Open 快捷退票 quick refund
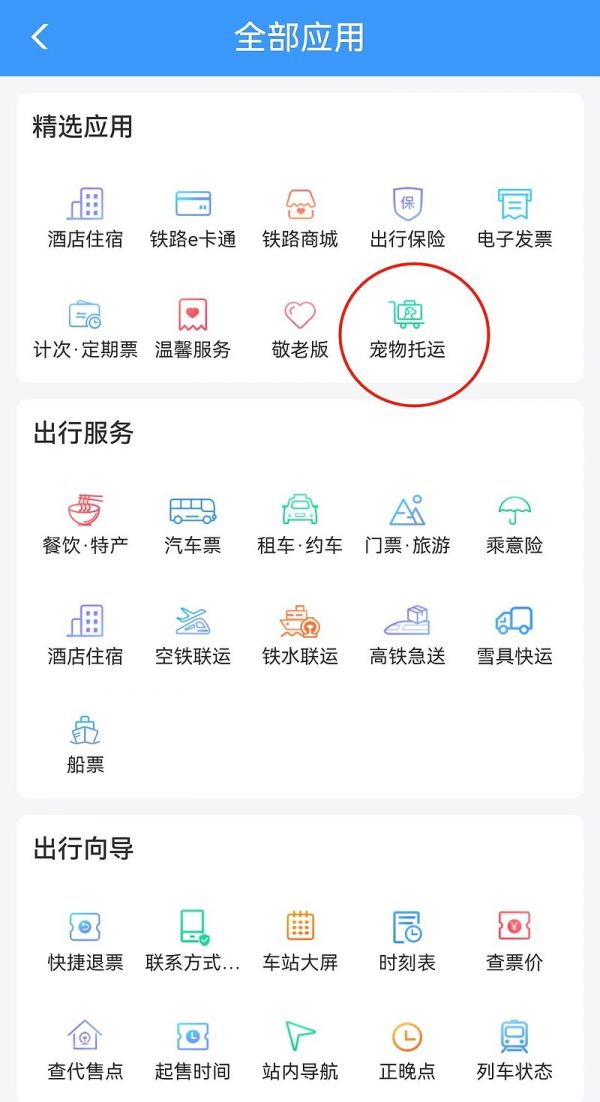This screenshot has height=1102, width=600. [x=86, y=941]
